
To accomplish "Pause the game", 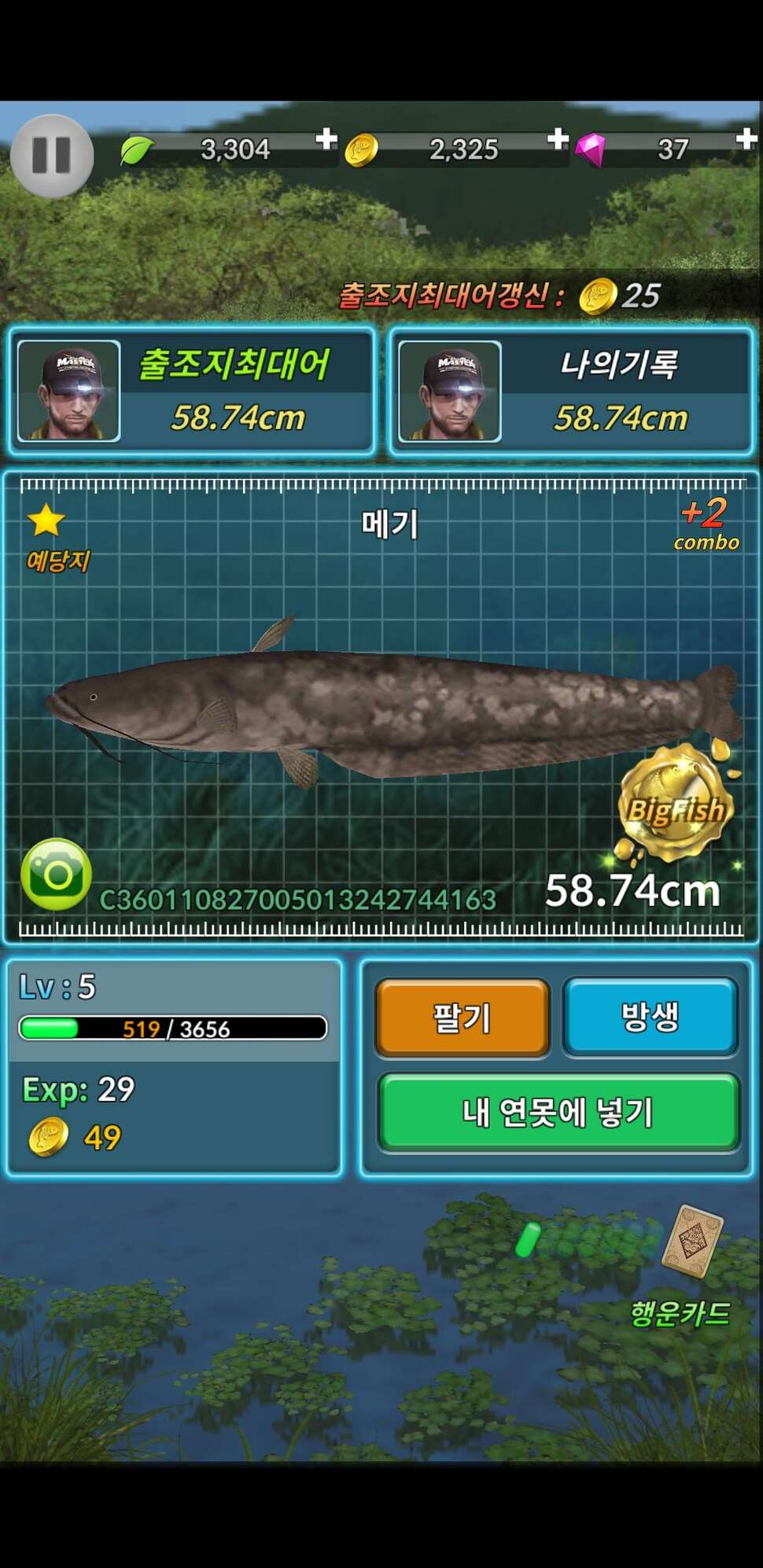I will (52, 156).
